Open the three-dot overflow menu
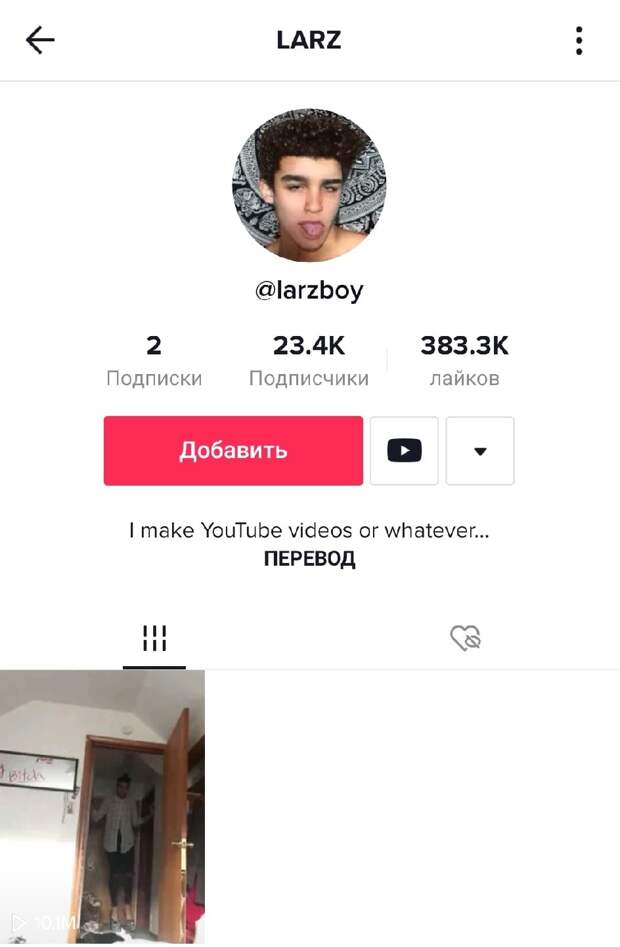The width and height of the screenshot is (620, 947). click(x=579, y=40)
